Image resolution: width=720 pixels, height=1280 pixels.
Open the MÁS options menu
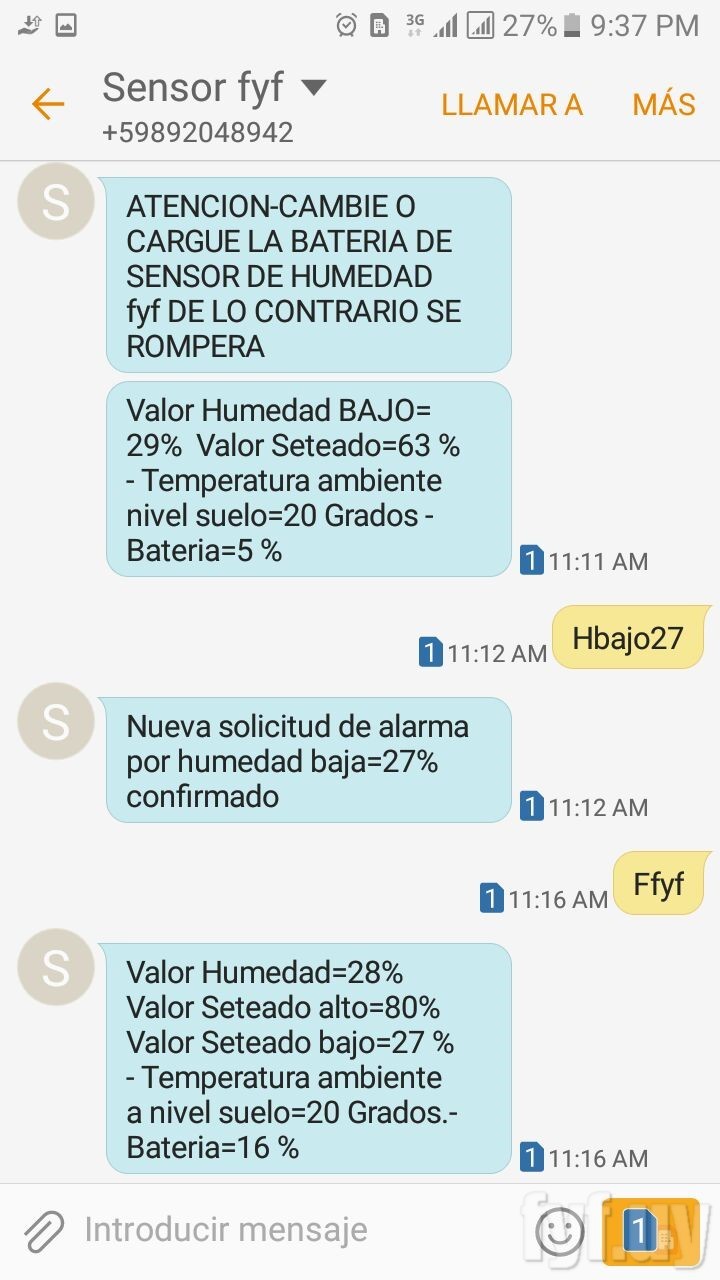663,104
